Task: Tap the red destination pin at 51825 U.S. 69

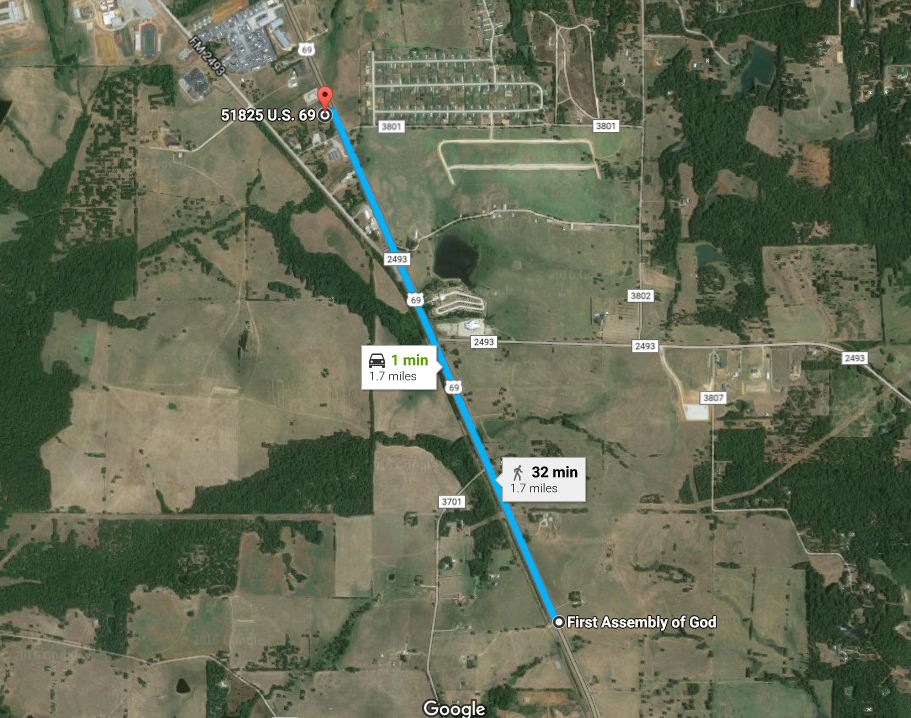Action: (x=324, y=99)
